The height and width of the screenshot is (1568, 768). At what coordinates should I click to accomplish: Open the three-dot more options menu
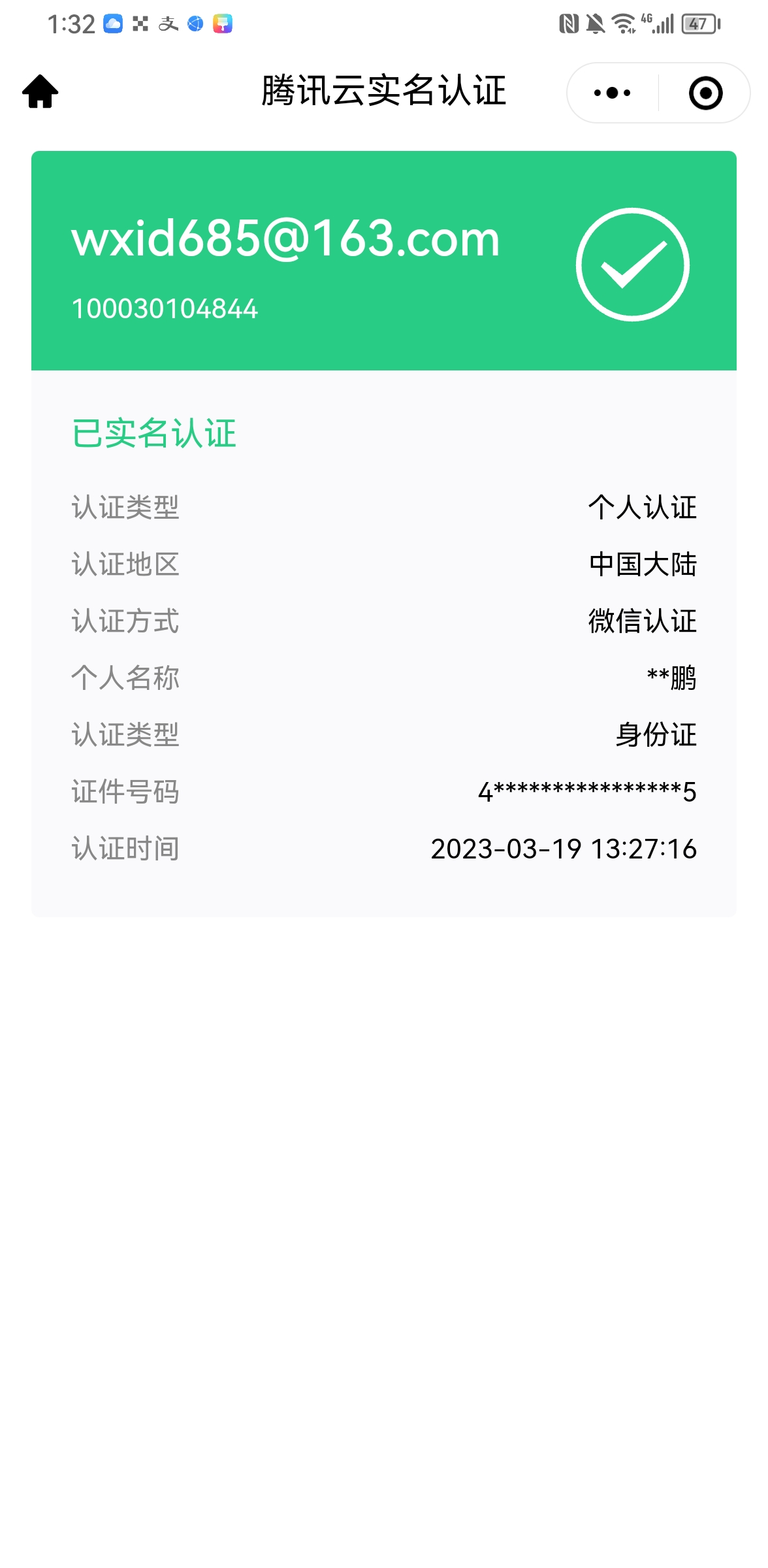612,93
